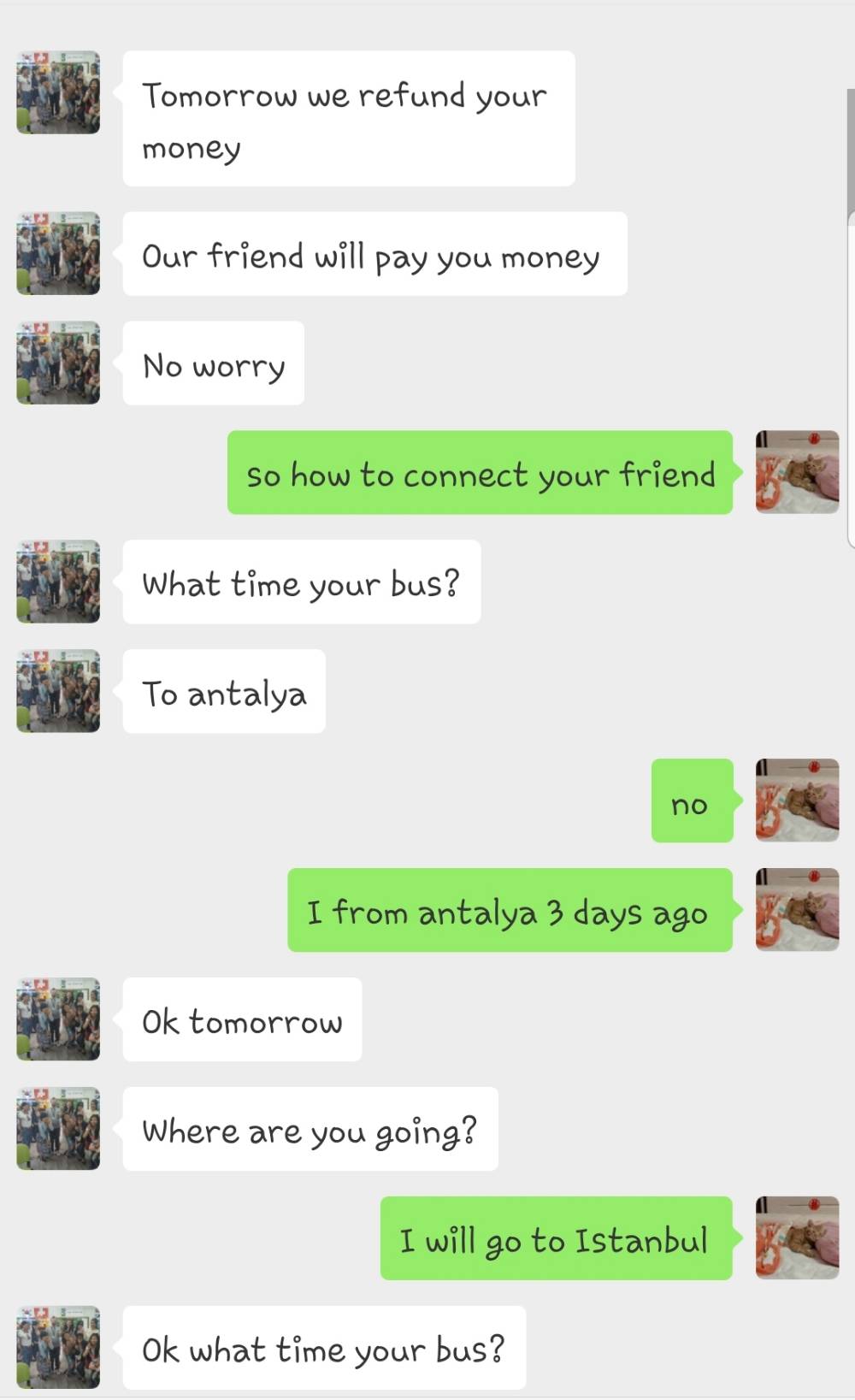Screen dimensions: 855x1400
Task: Tap the cat avatar next to "no"
Action: click(797, 800)
